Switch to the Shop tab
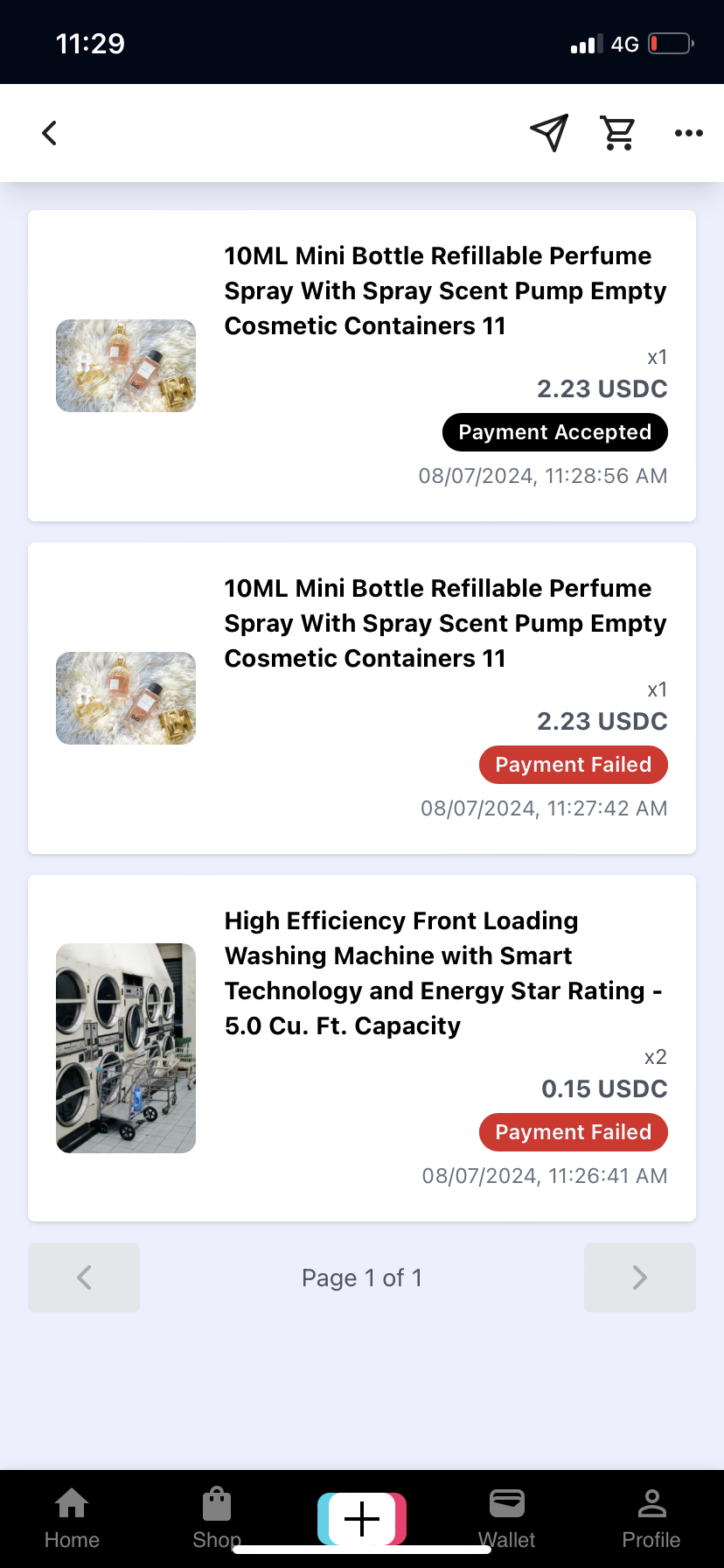 pyautogui.click(x=217, y=1518)
